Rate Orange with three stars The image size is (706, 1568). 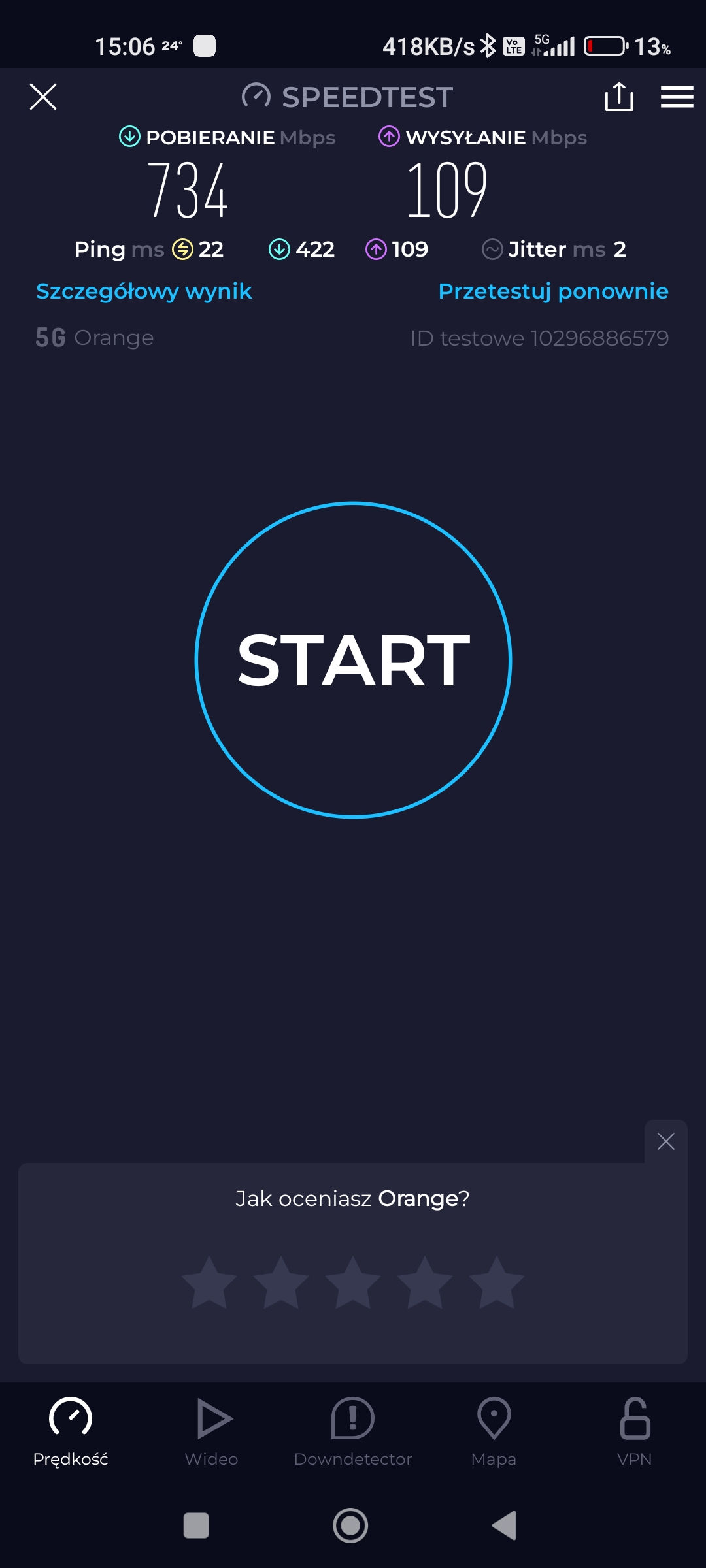click(x=353, y=1283)
